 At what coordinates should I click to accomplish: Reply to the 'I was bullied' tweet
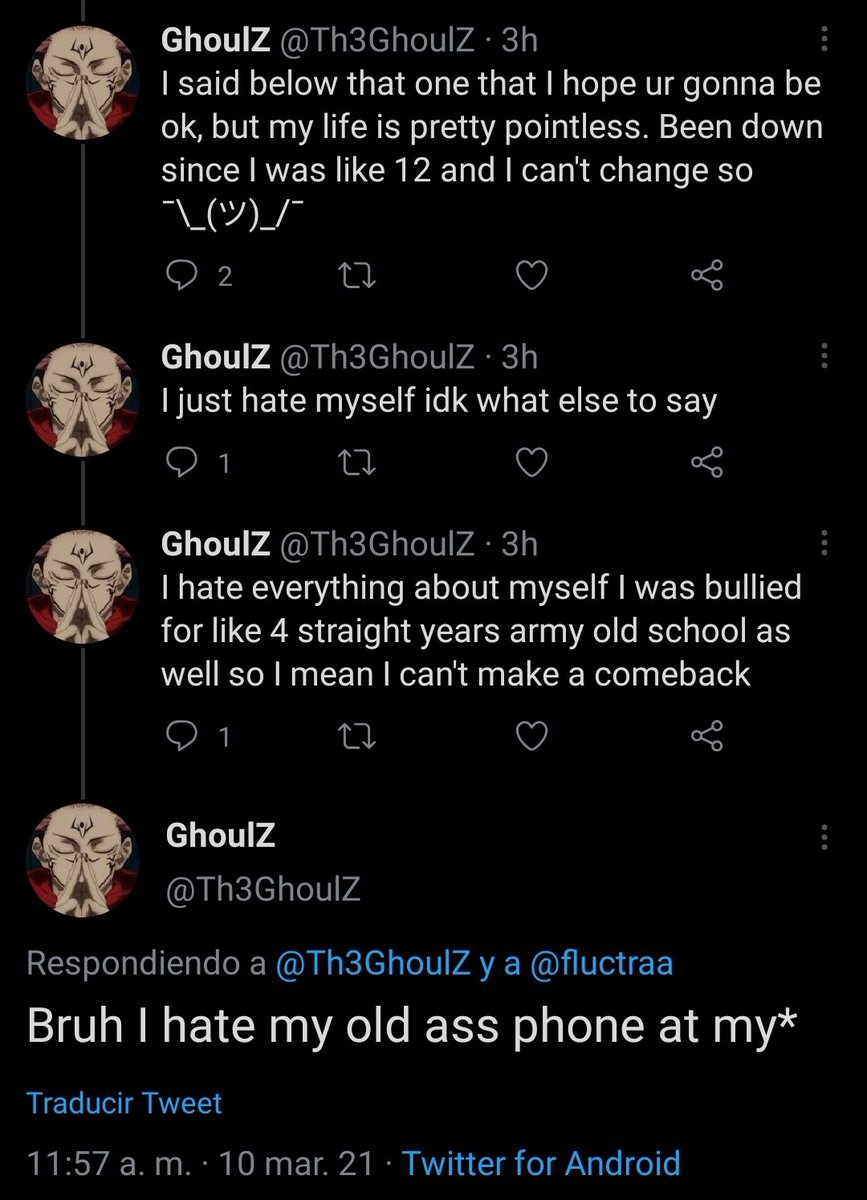pyautogui.click(x=183, y=736)
